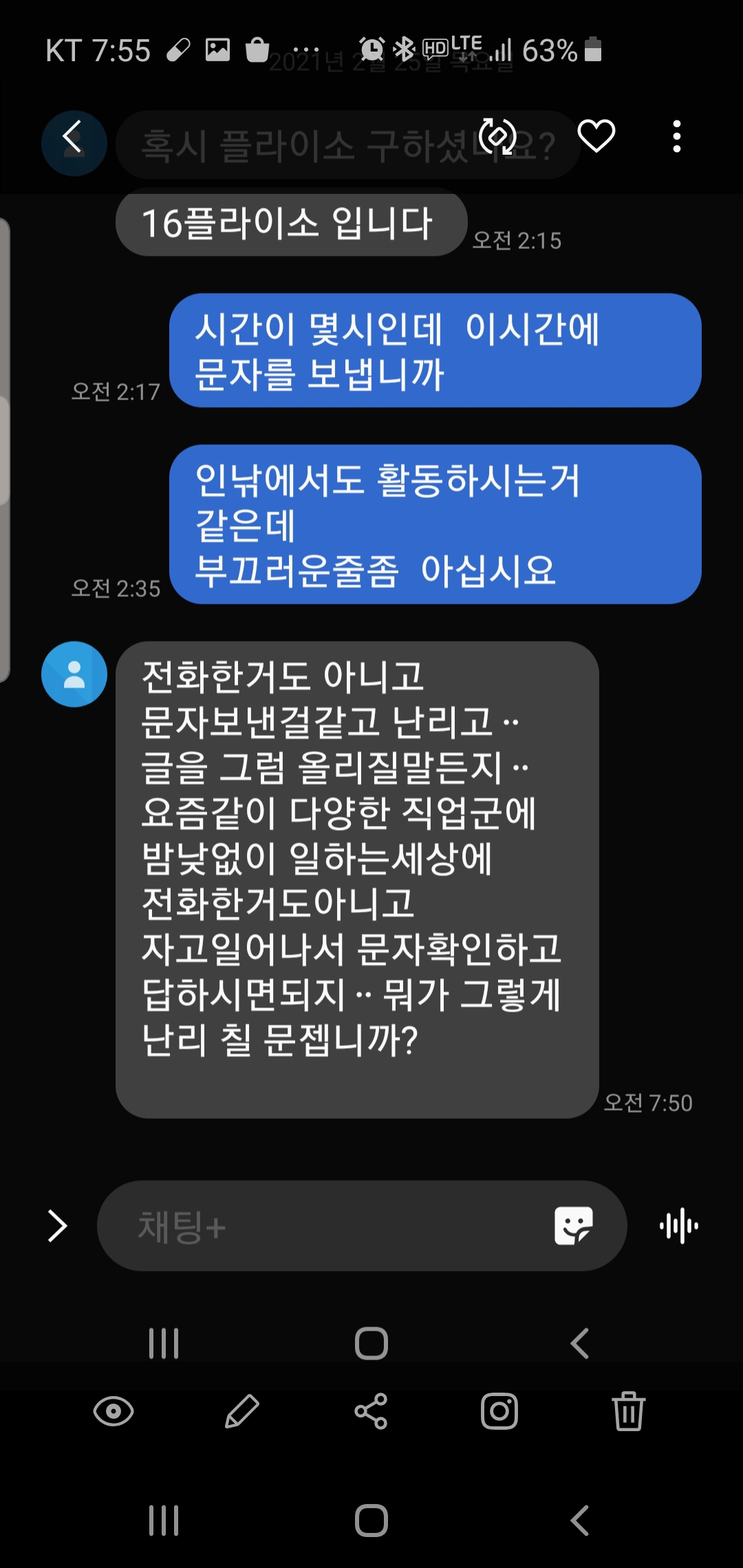The height and width of the screenshot is (1568, 743).
Task: Open the gallery's more options menu
Action: coord(677,136)
